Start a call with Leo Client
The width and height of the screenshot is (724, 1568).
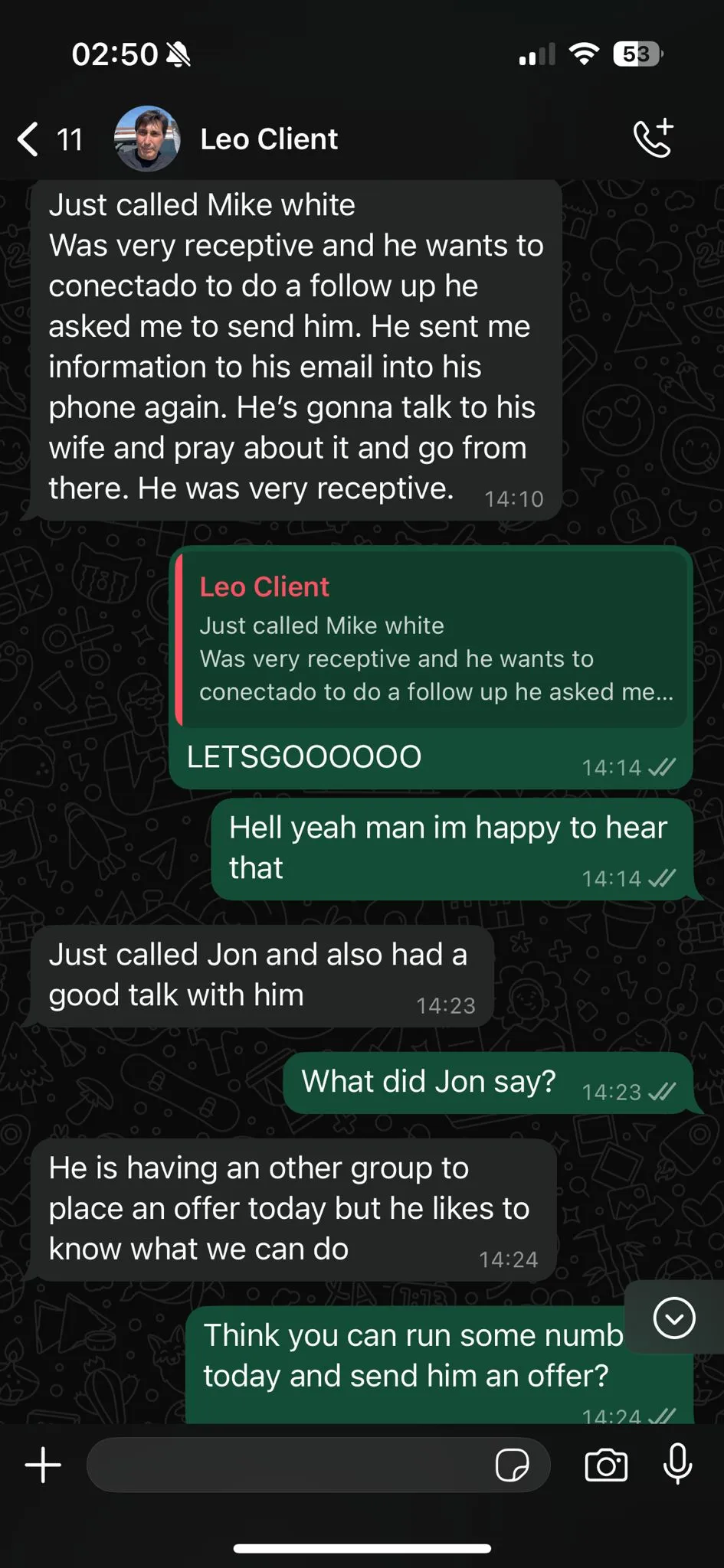coord(653,139)
